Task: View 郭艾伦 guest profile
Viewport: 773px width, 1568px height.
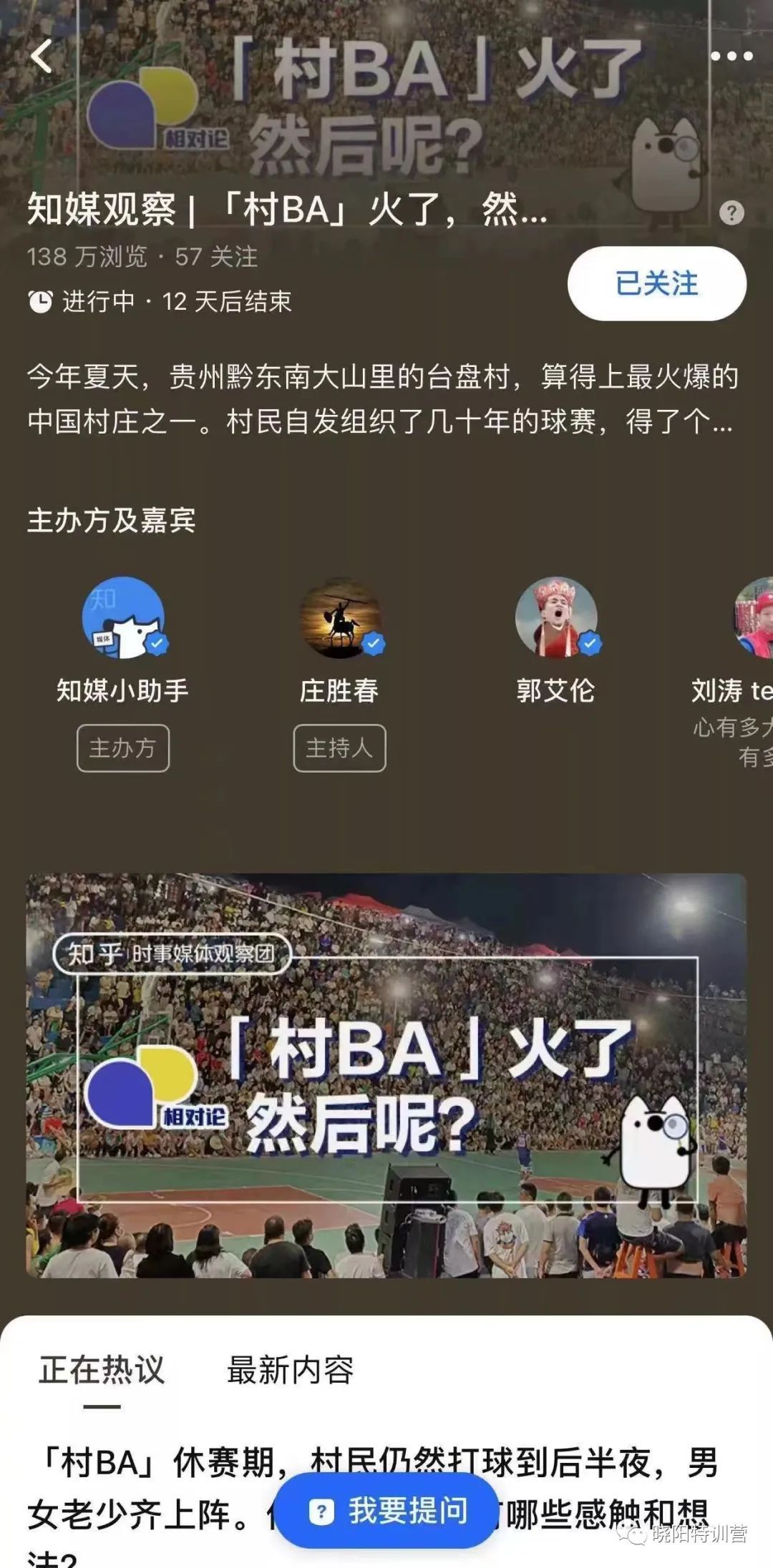Action: pos(556,618)
